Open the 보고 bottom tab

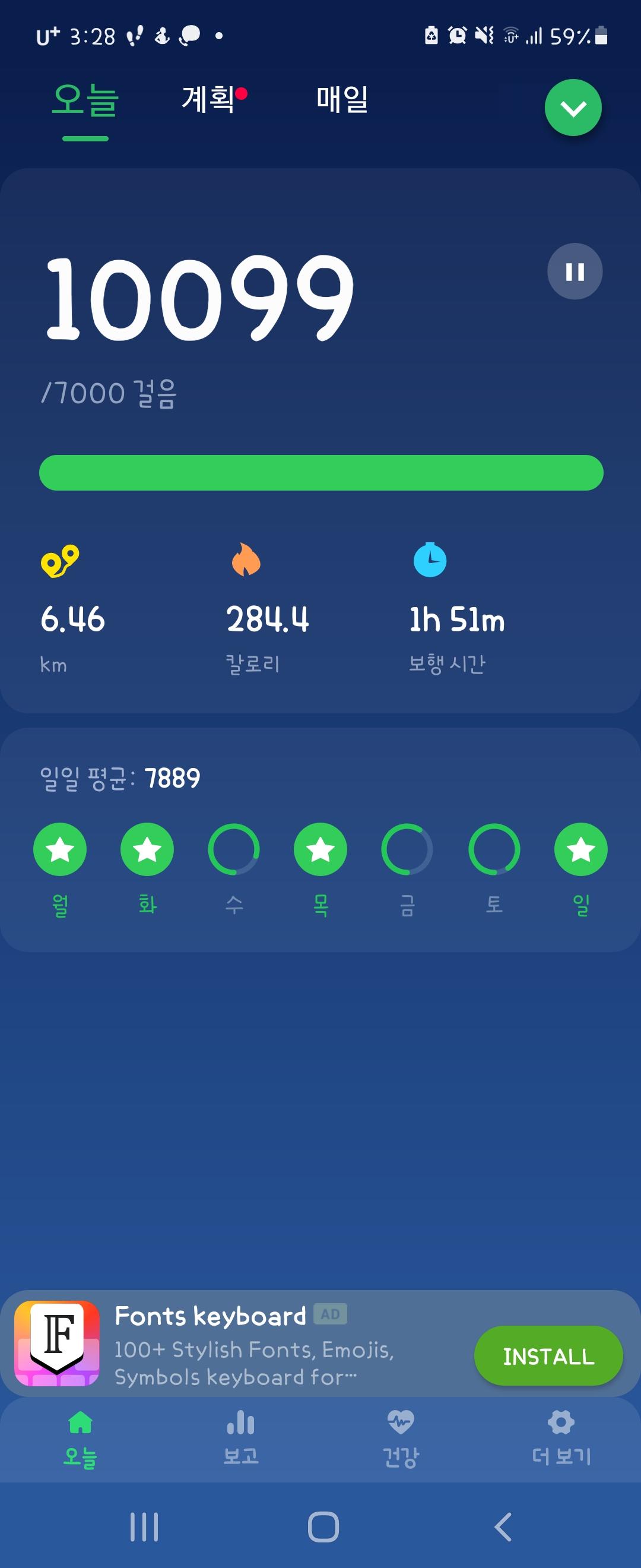coord(241,1439)
